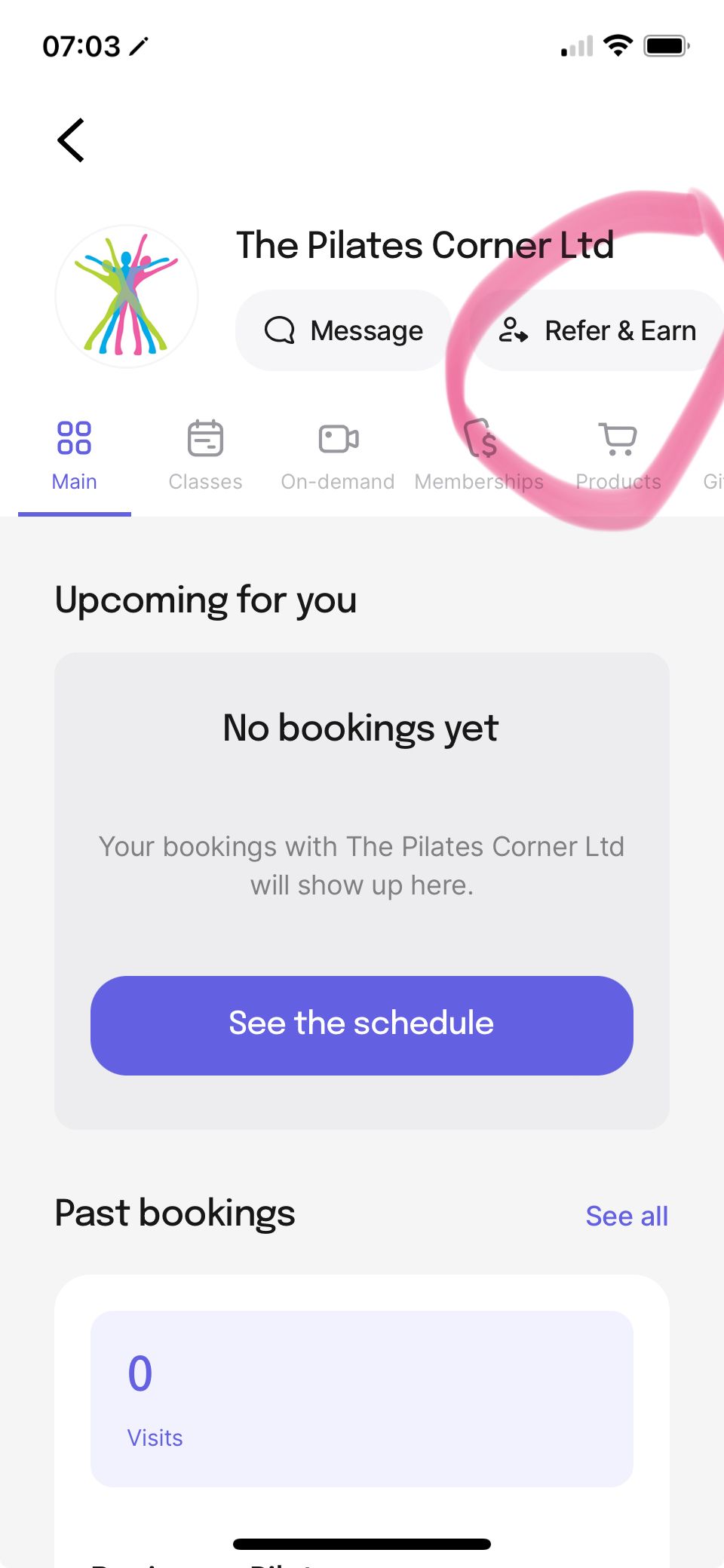
Task: See all past bookings
Action: [627, 1216]
